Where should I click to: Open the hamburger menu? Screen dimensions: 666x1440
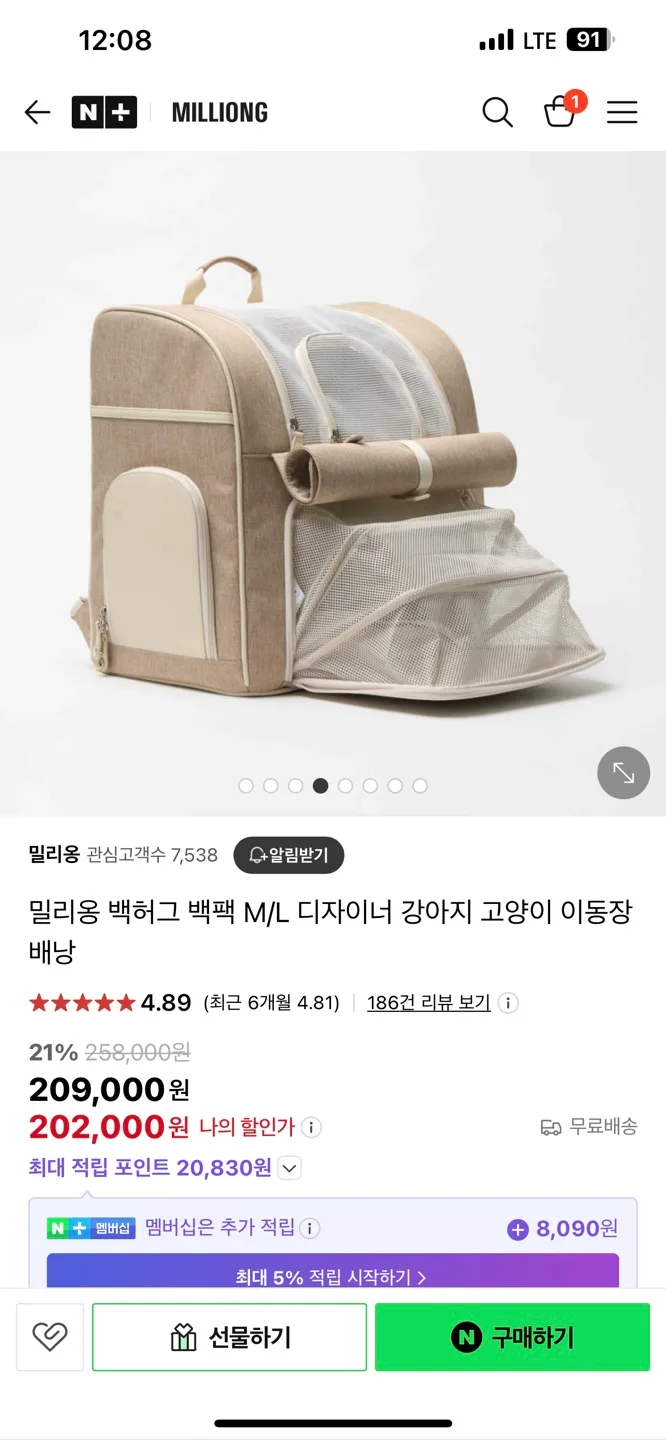point(622,112)
